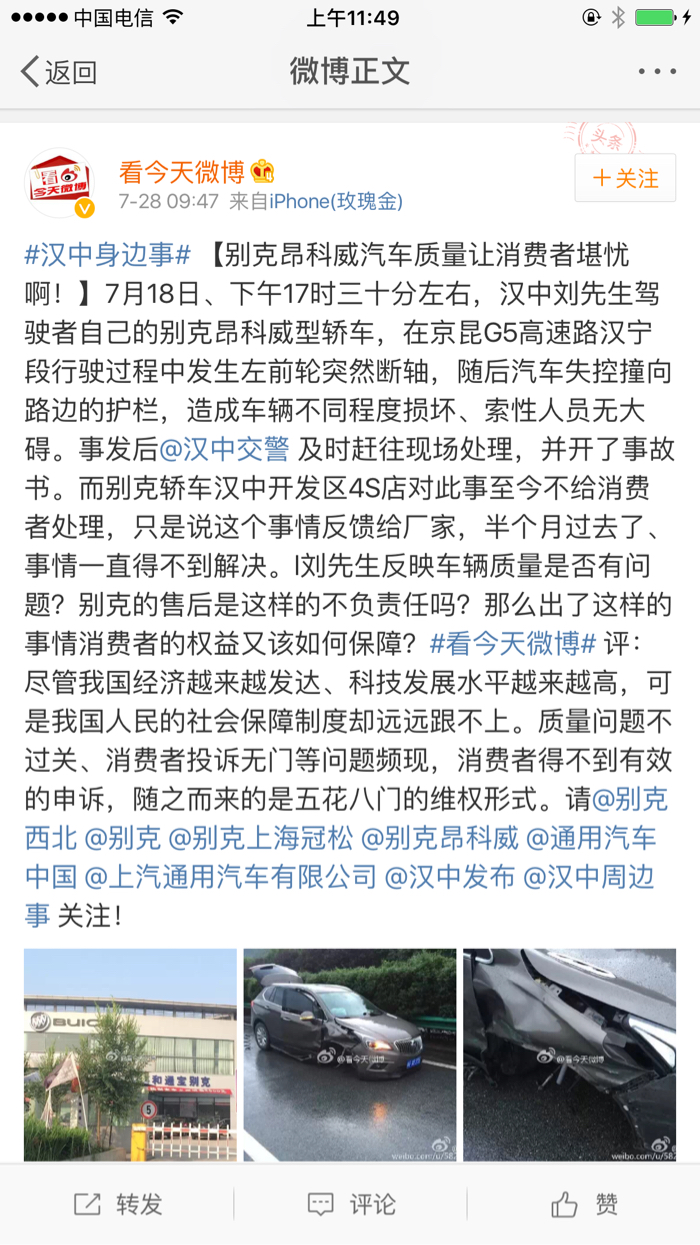This screenshot has height=1245, width=700.
Task: Open the 看今天微博 profile avatar
Action: [x=59, y=183]
